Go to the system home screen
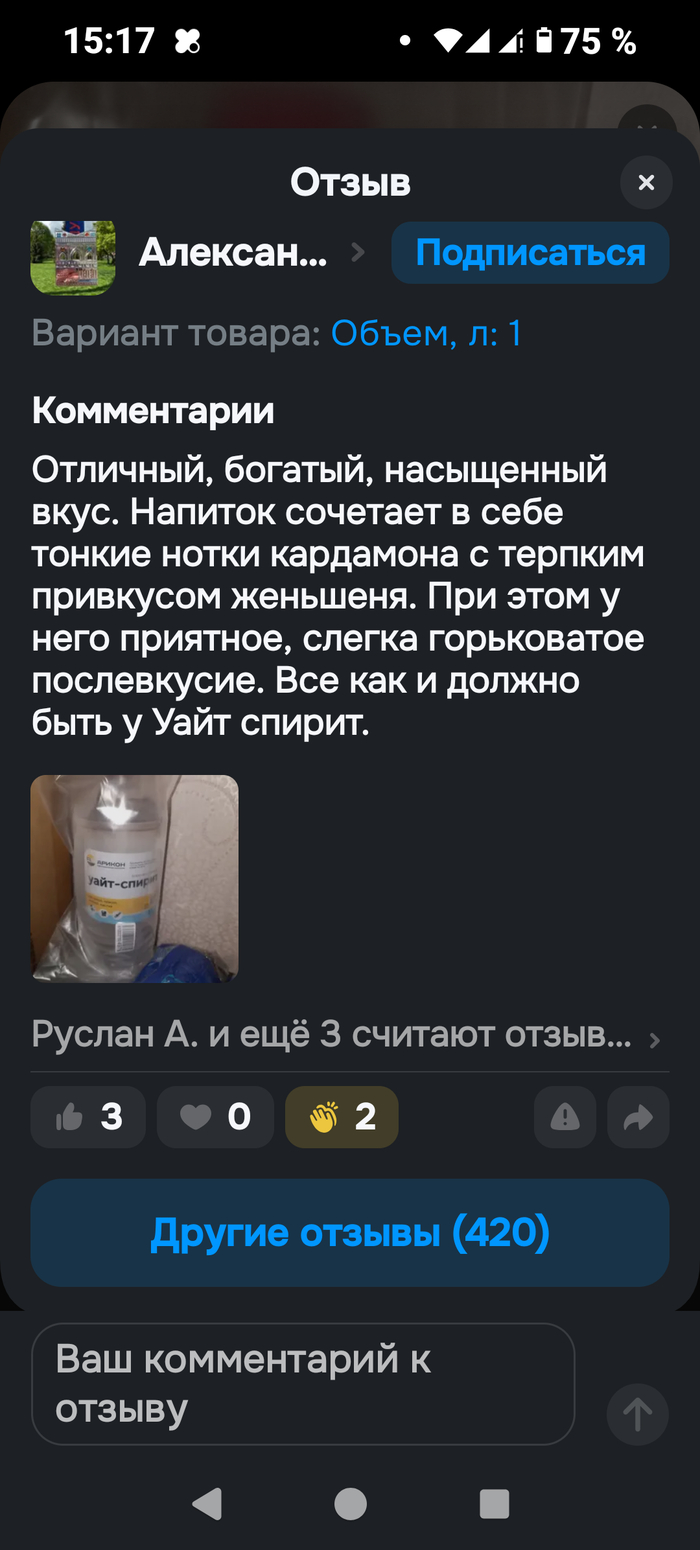This screenshot has height=1550, width=700. [x=350, y=1503]
